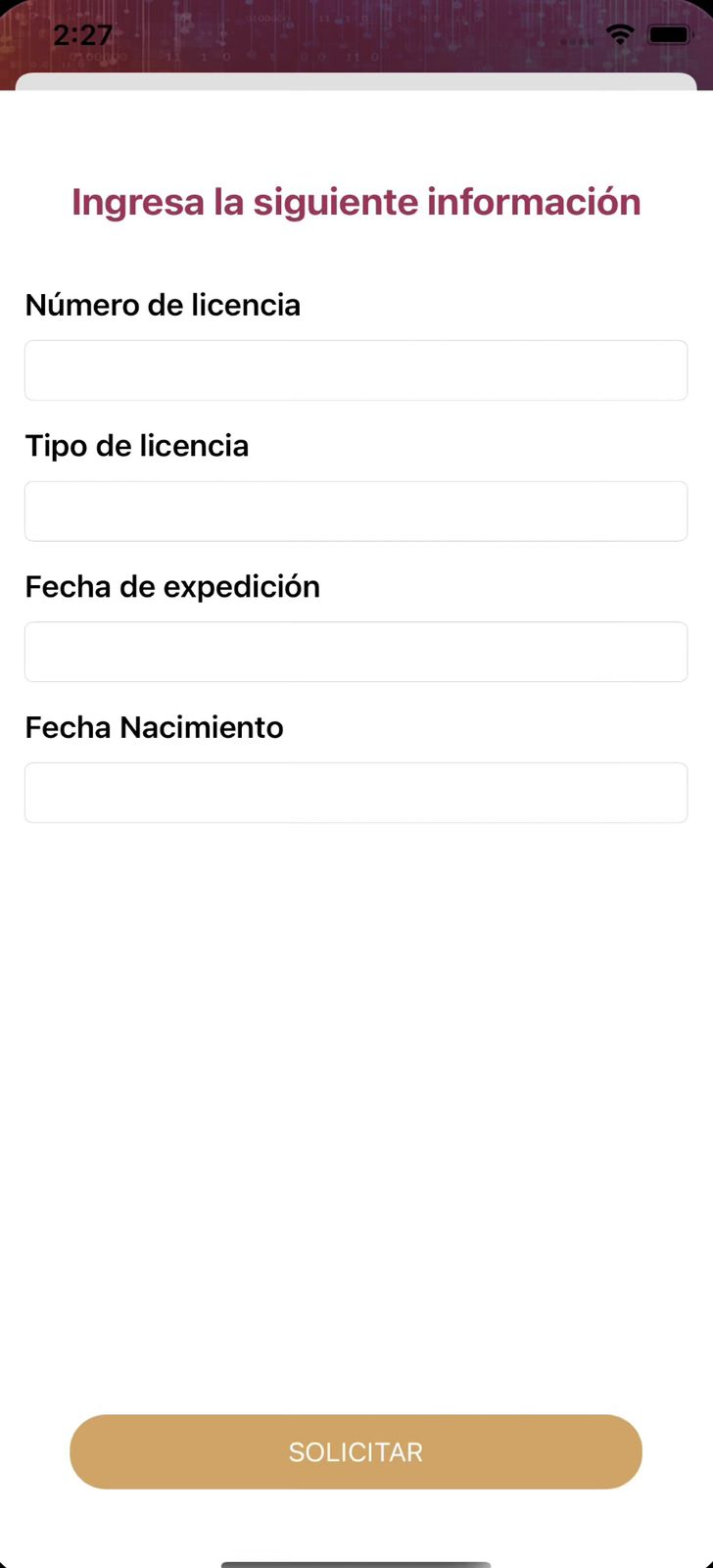This screenshot has height=1568, width=713.
Task: Open the Fecha de expedición field
Action: [356, 652]
